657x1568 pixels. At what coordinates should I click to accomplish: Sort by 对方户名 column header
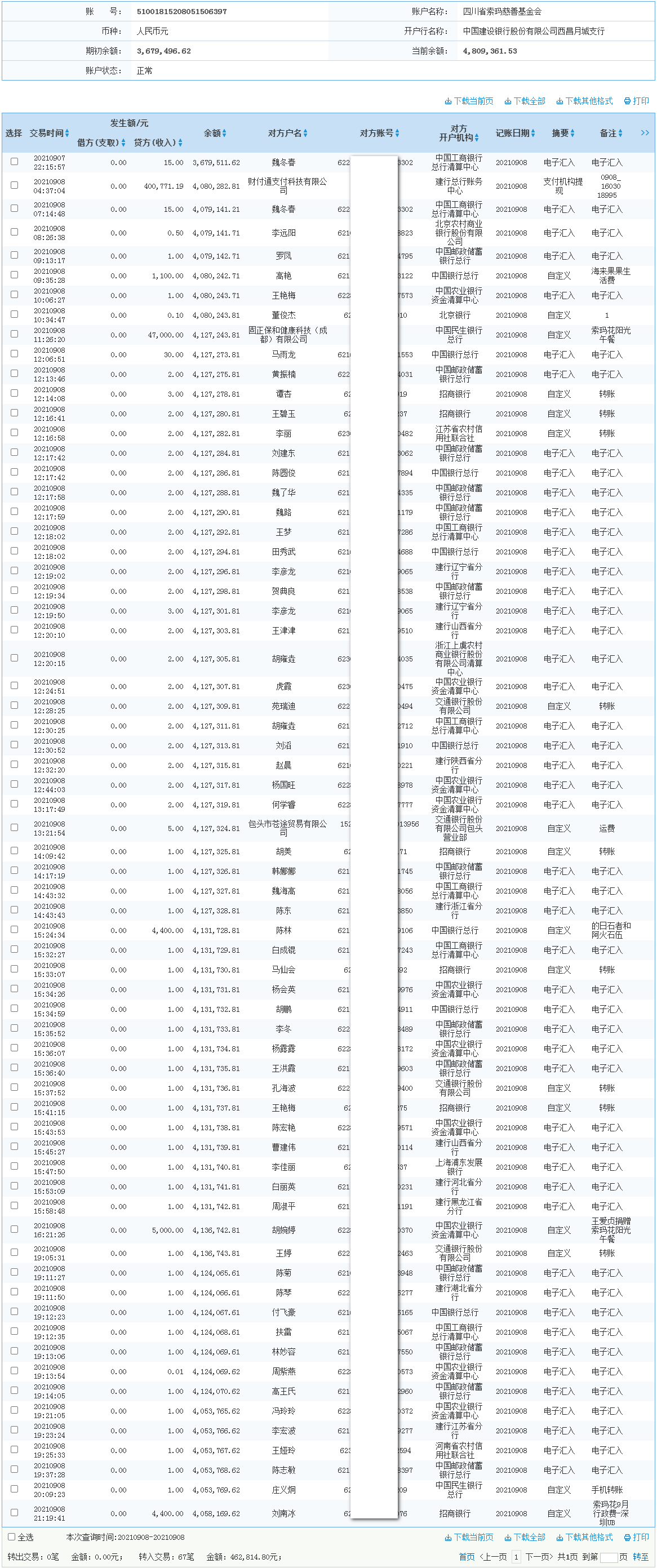[287, 134]
